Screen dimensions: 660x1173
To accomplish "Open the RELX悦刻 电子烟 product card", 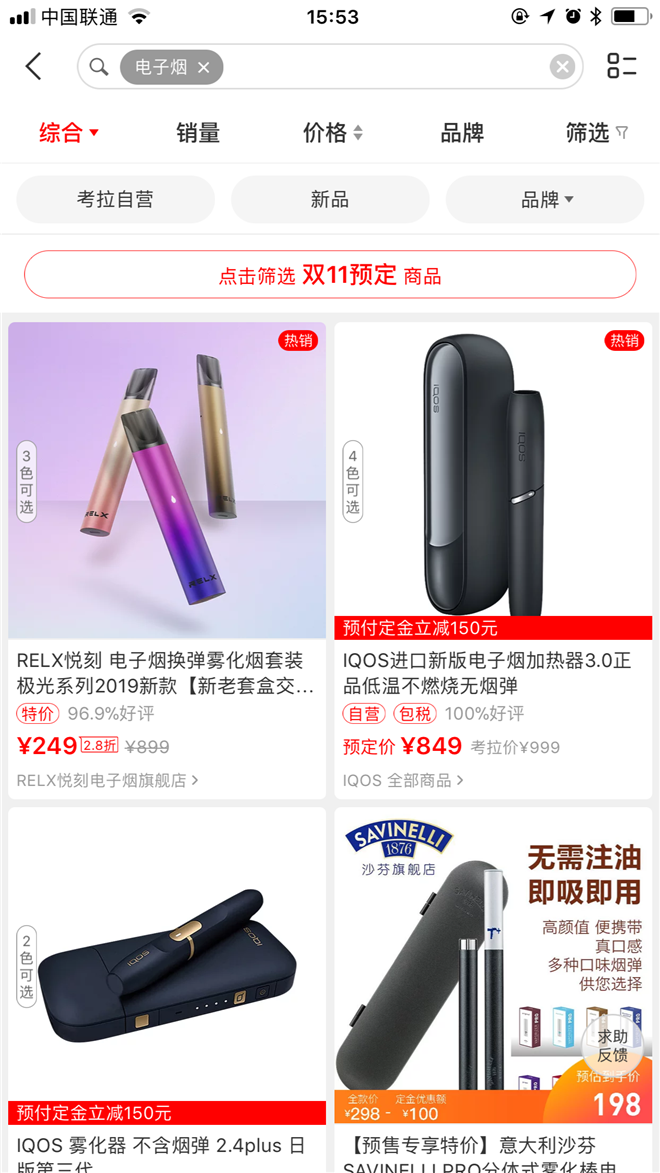I will click(167, 560).
